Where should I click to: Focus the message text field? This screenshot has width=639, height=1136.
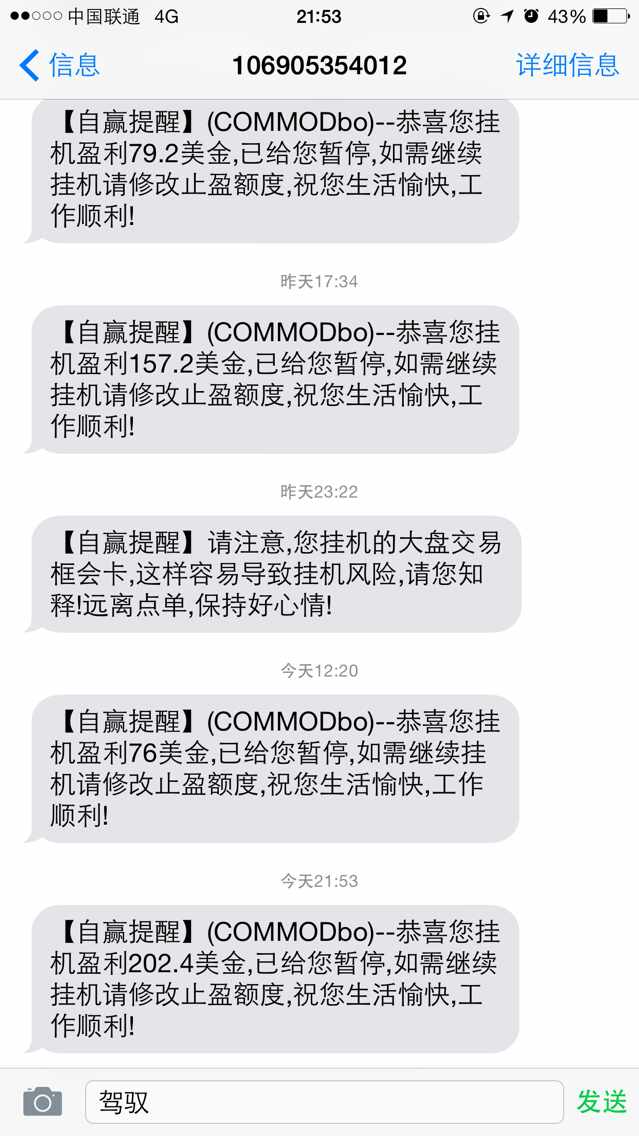tap(324, 1102)
